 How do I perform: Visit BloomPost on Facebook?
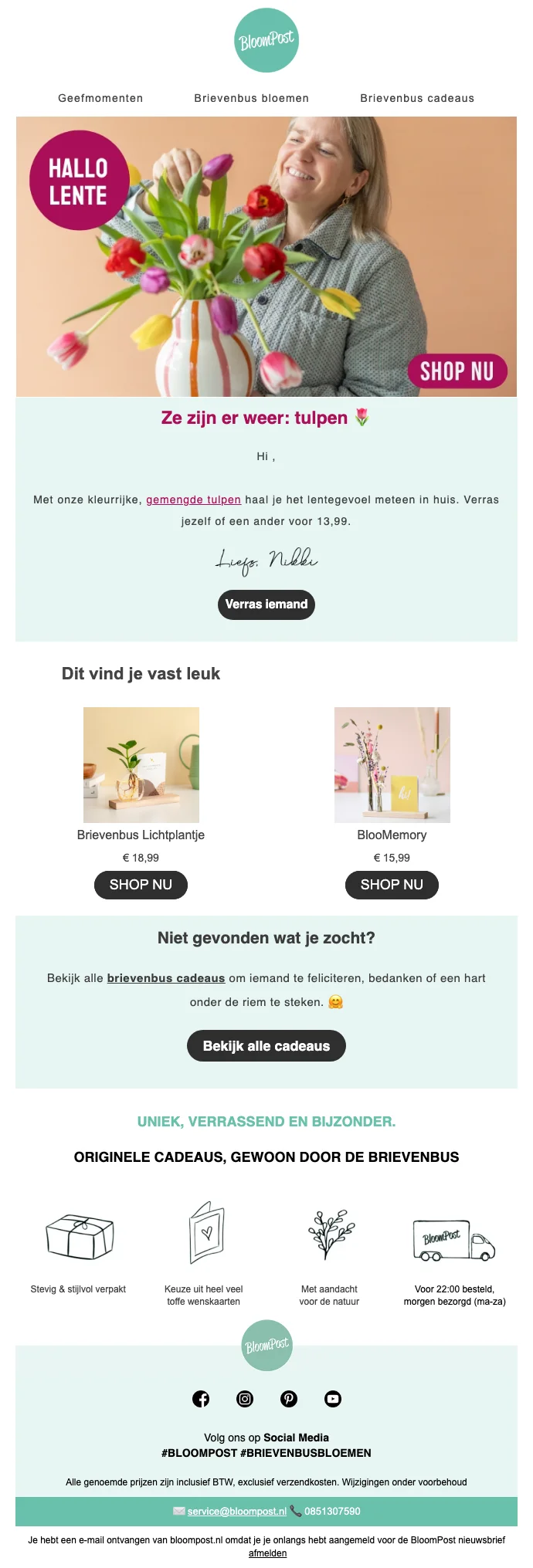pyautogui.click(x=201, y=1399)
